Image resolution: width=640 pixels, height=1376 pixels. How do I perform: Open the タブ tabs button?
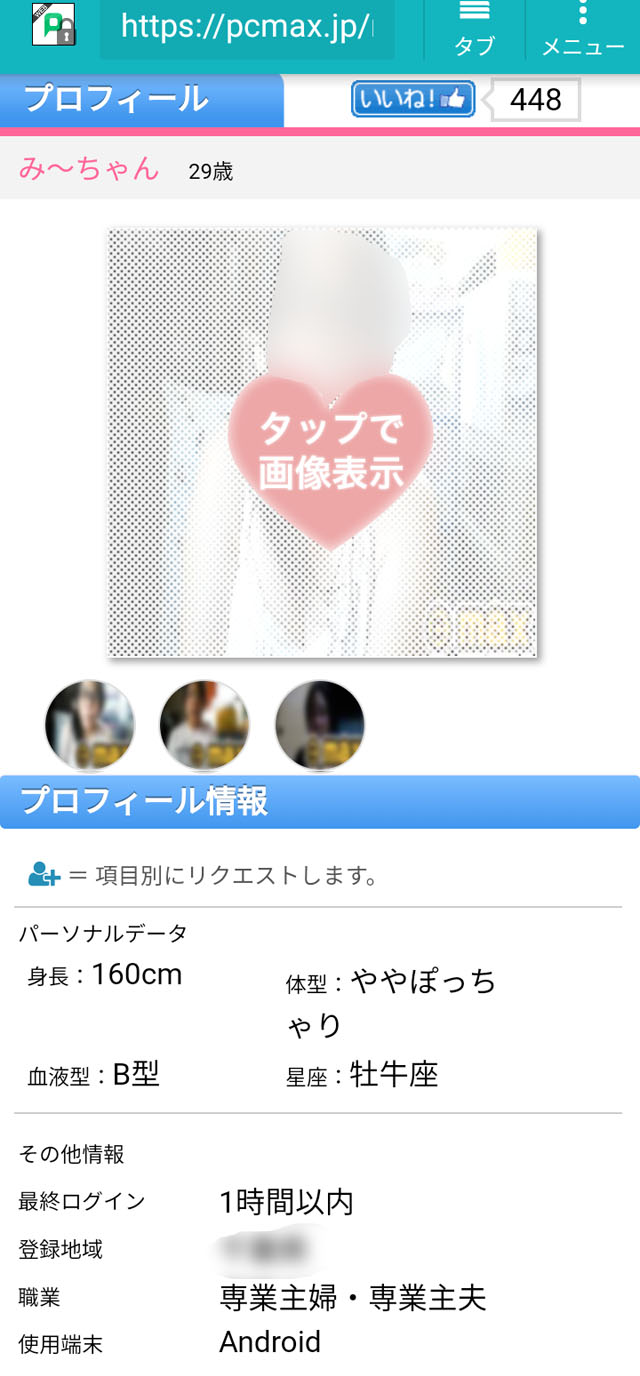[x=474, y=29]
